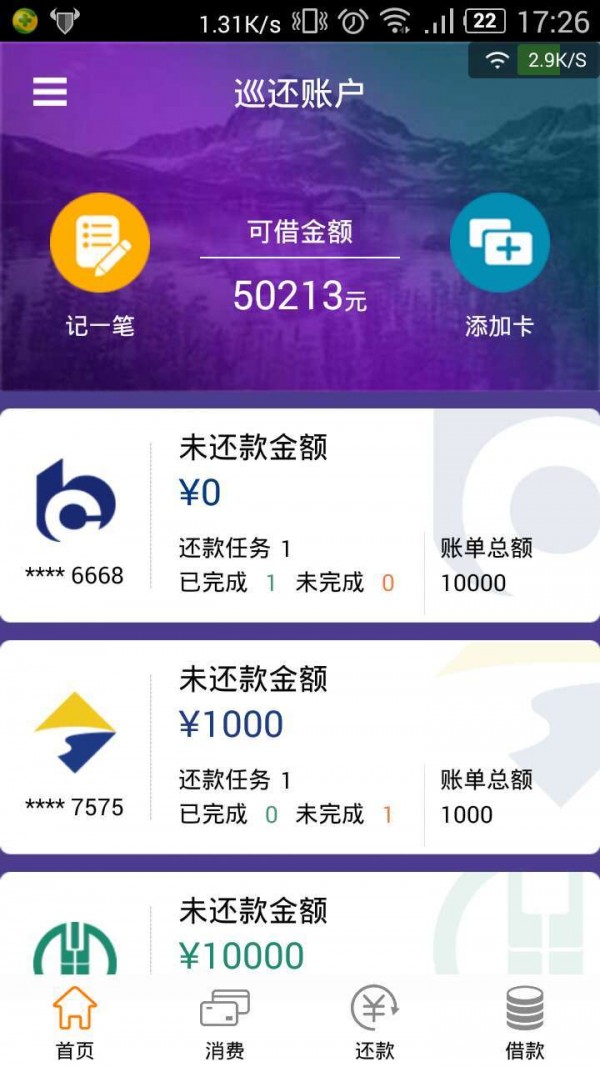
Task: Open the card ending in 7575
Action: [300, 746]
